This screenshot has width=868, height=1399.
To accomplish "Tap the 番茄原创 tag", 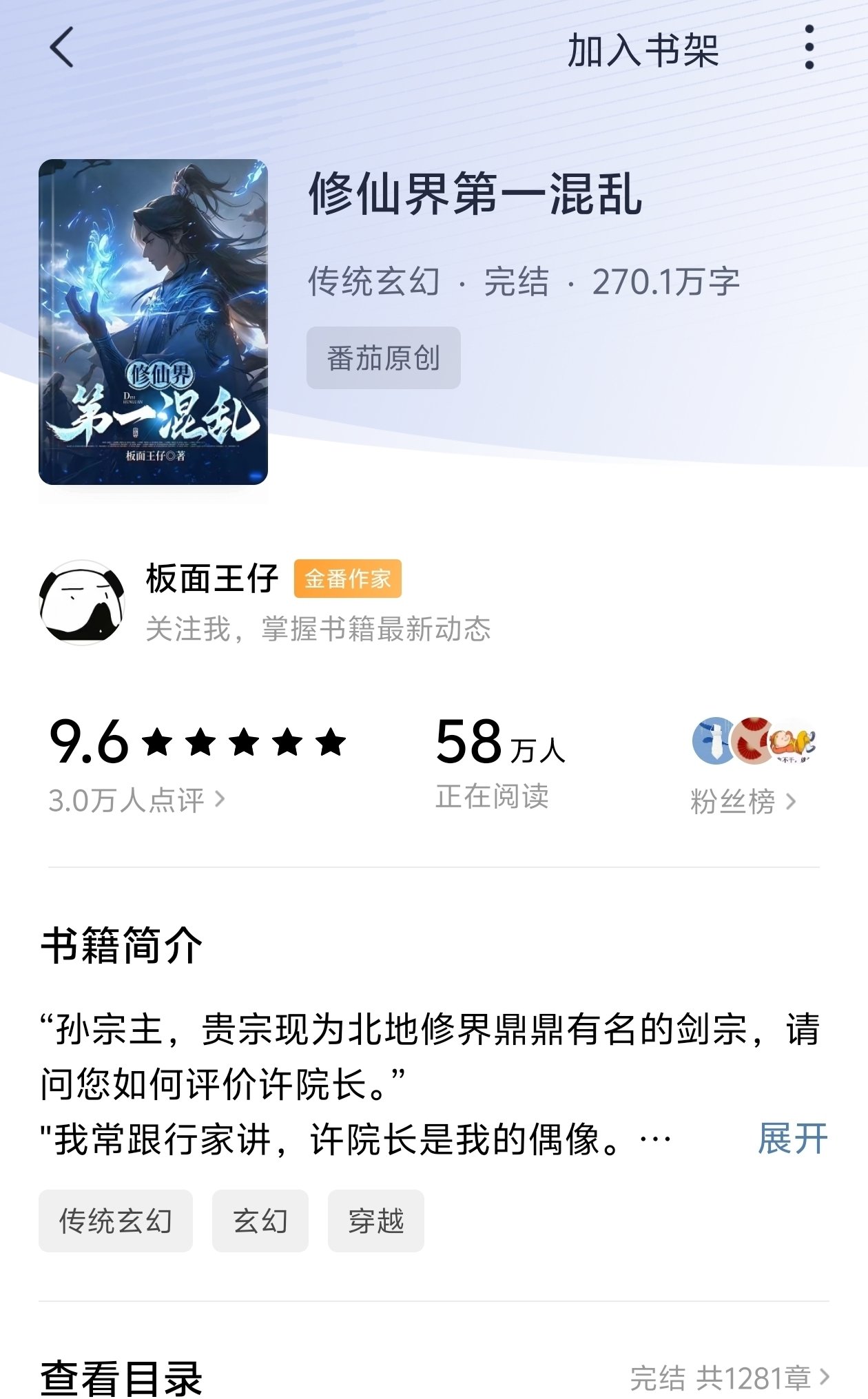I will pos(383,358).
